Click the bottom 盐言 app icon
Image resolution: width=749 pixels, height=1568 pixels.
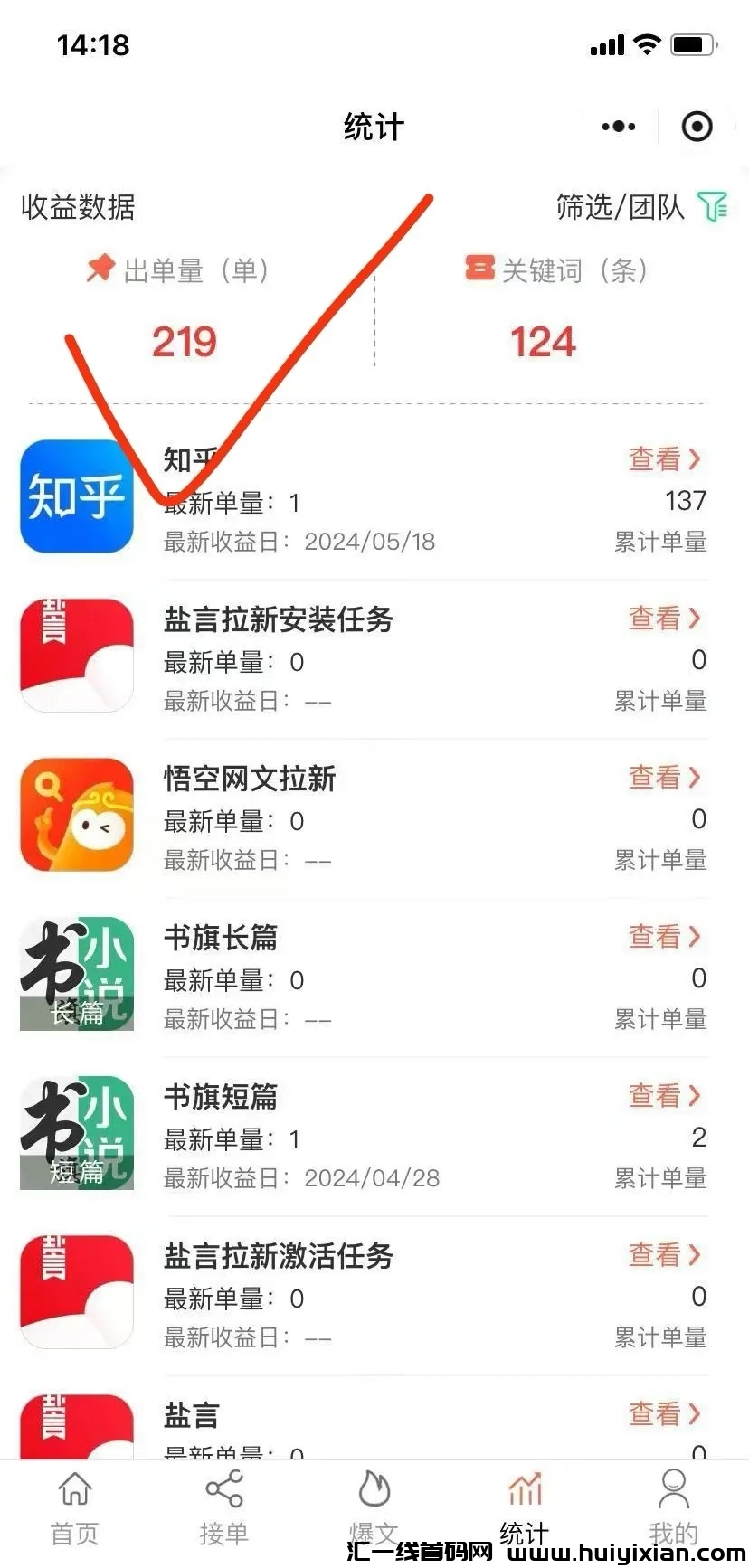click(x=76, y=1427)
